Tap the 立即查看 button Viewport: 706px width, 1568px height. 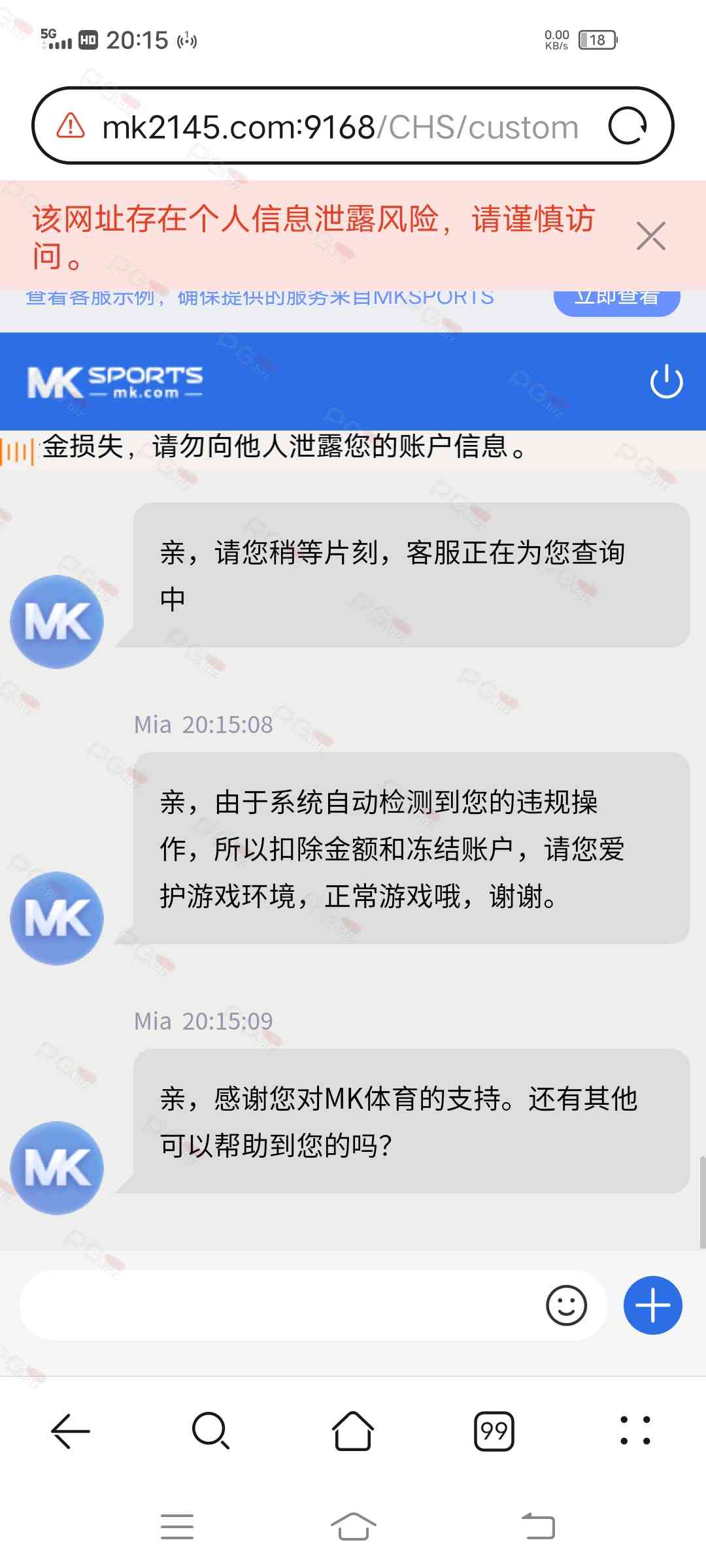(x=616, y=299)
